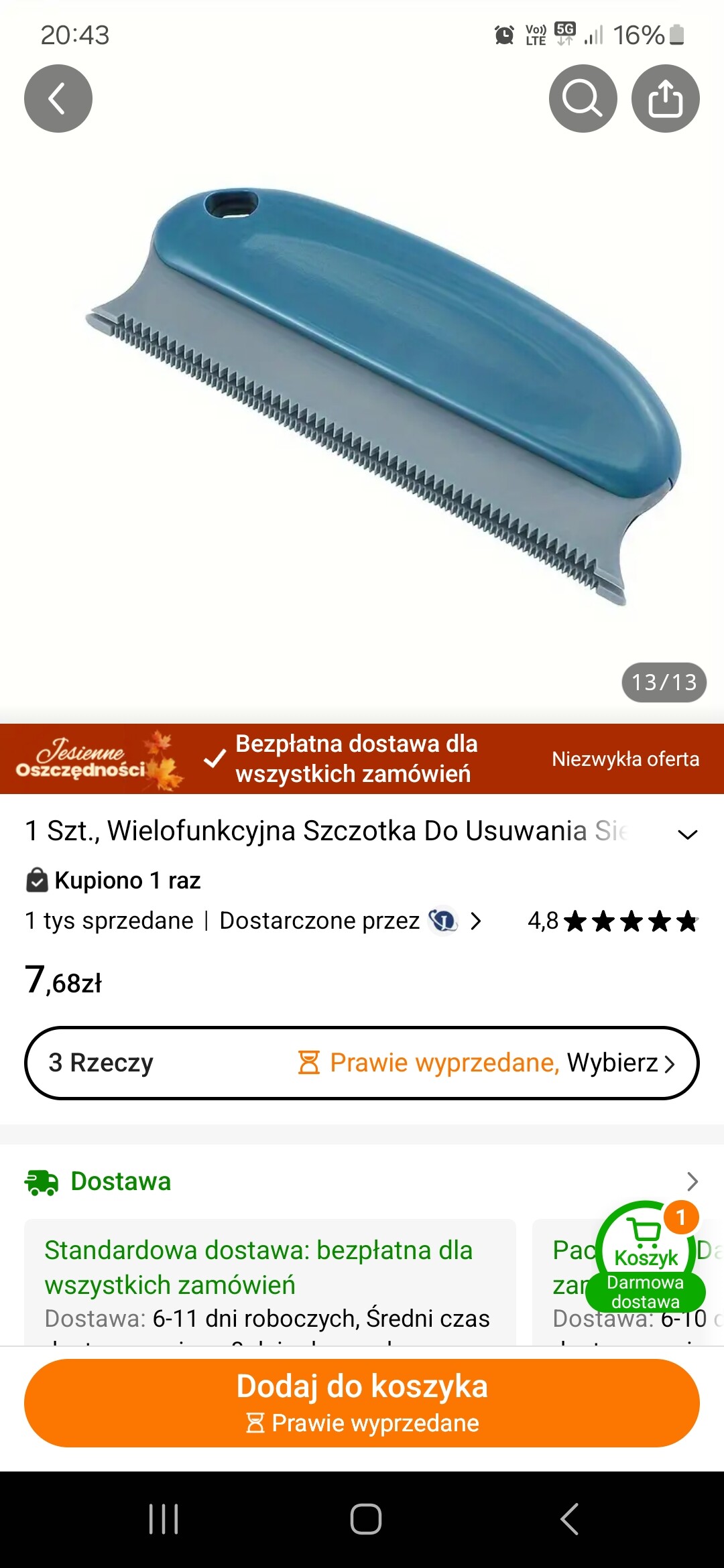This screenshot has height=1568, width=724.
Task: Expand the full product title
Action: click(688, 834)
